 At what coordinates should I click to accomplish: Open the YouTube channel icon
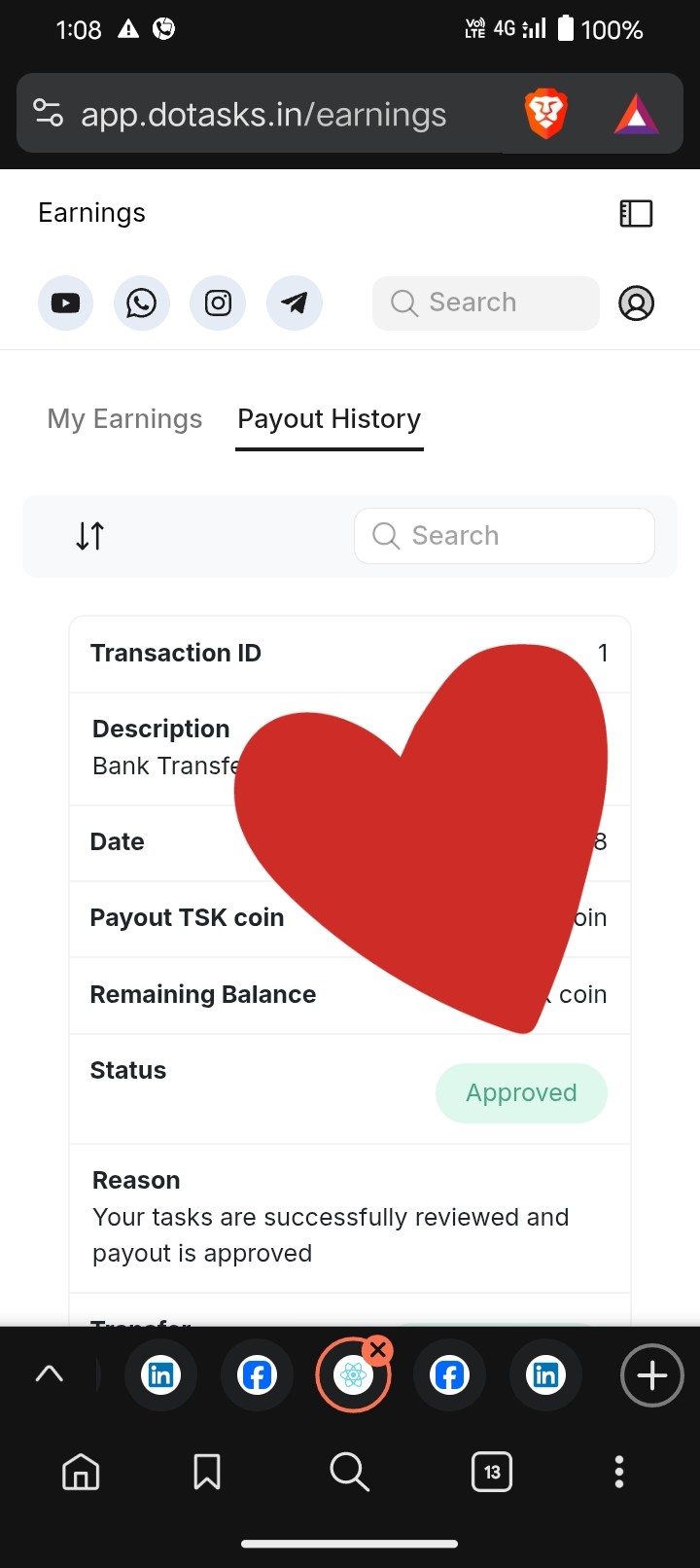click(x=65, y=303)
